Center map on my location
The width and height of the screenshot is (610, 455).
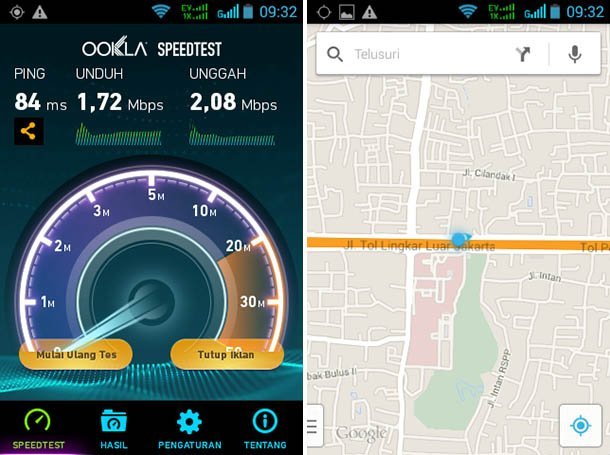tap(579, 426)
